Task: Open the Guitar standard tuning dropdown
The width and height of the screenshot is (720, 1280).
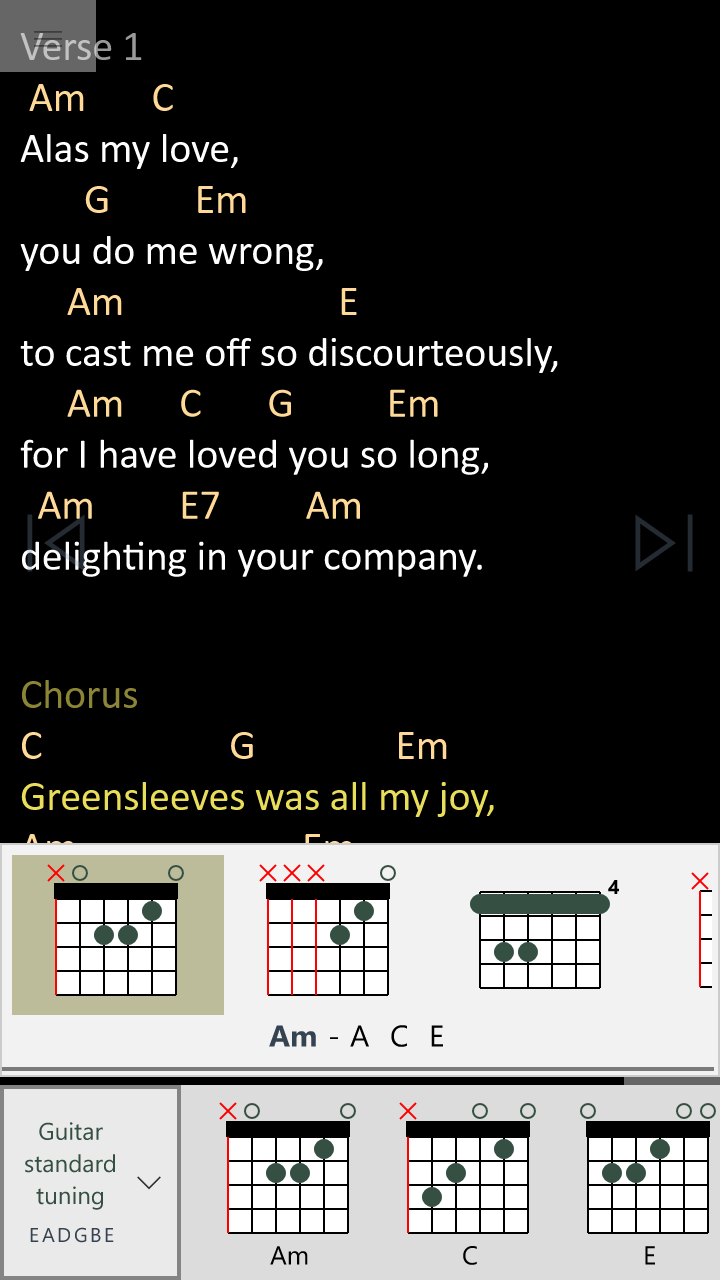Action: 91,1183
